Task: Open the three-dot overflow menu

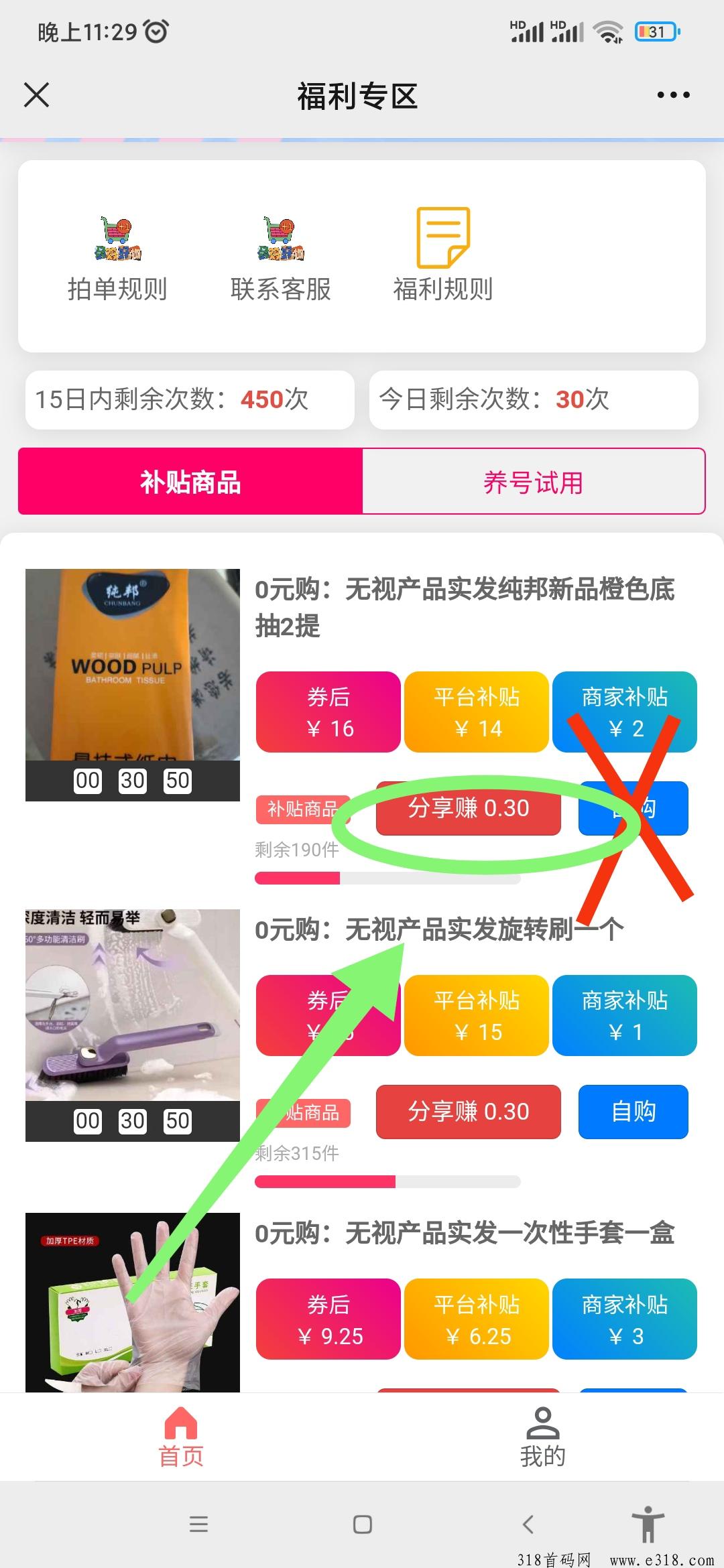Action: [x=673, y=95]
